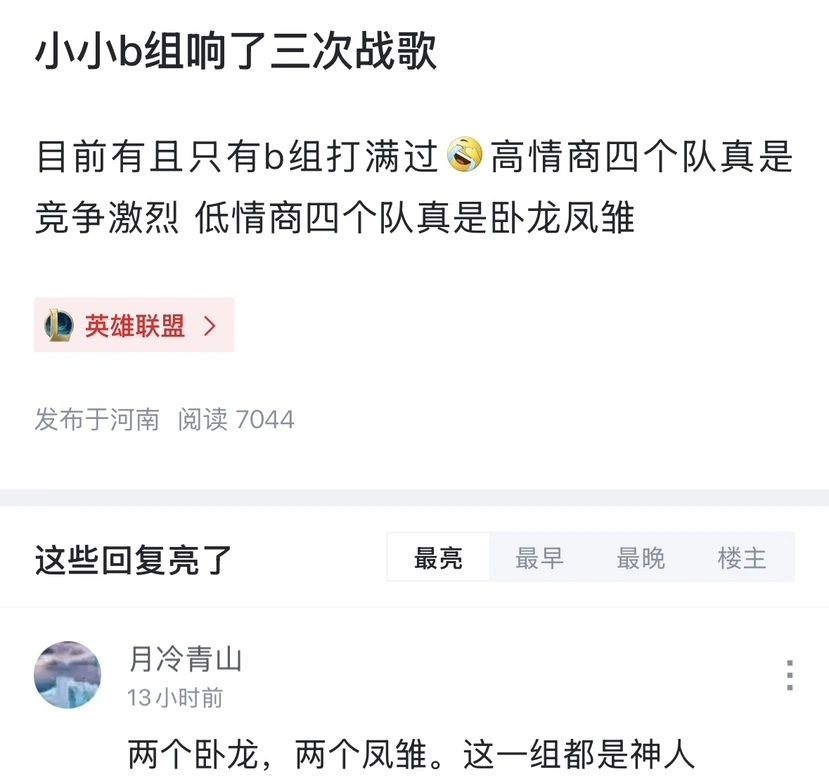Switch to the 最亮 sort tab
This screenshot has width=829, height=779.
[438, 558]
